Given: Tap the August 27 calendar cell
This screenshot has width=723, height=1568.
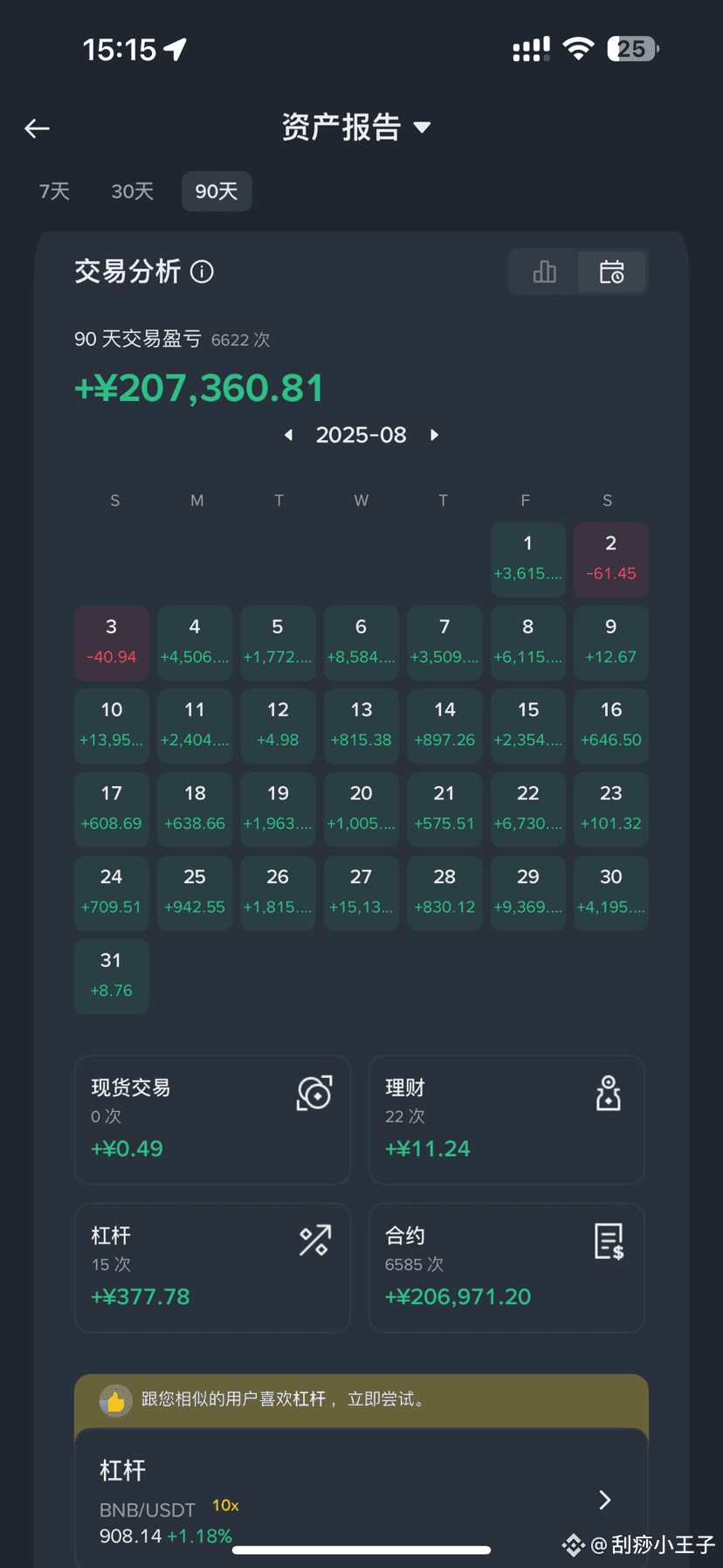Looking at the screenshot, I should click(x=361, y=892).
